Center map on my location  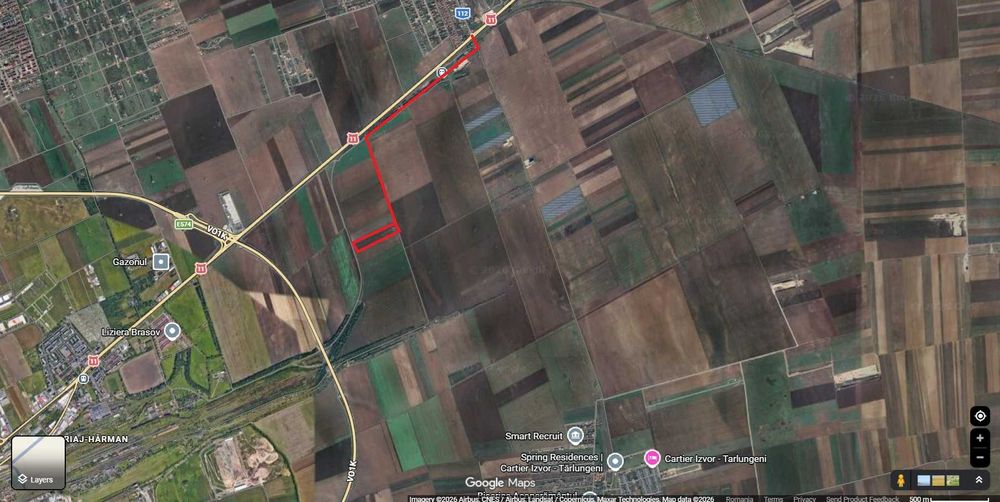[x=980, y=416]
